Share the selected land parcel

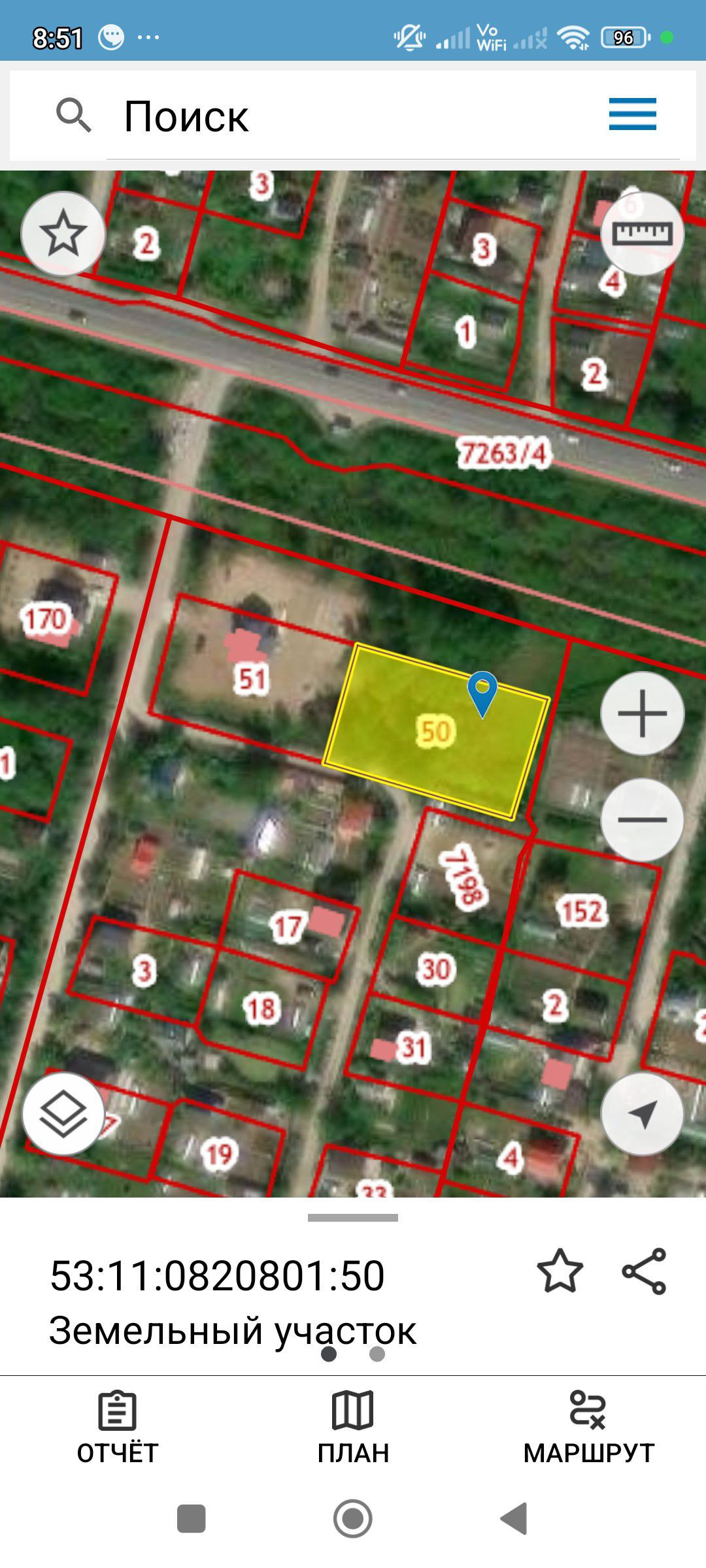click(x=644, y=1271)
